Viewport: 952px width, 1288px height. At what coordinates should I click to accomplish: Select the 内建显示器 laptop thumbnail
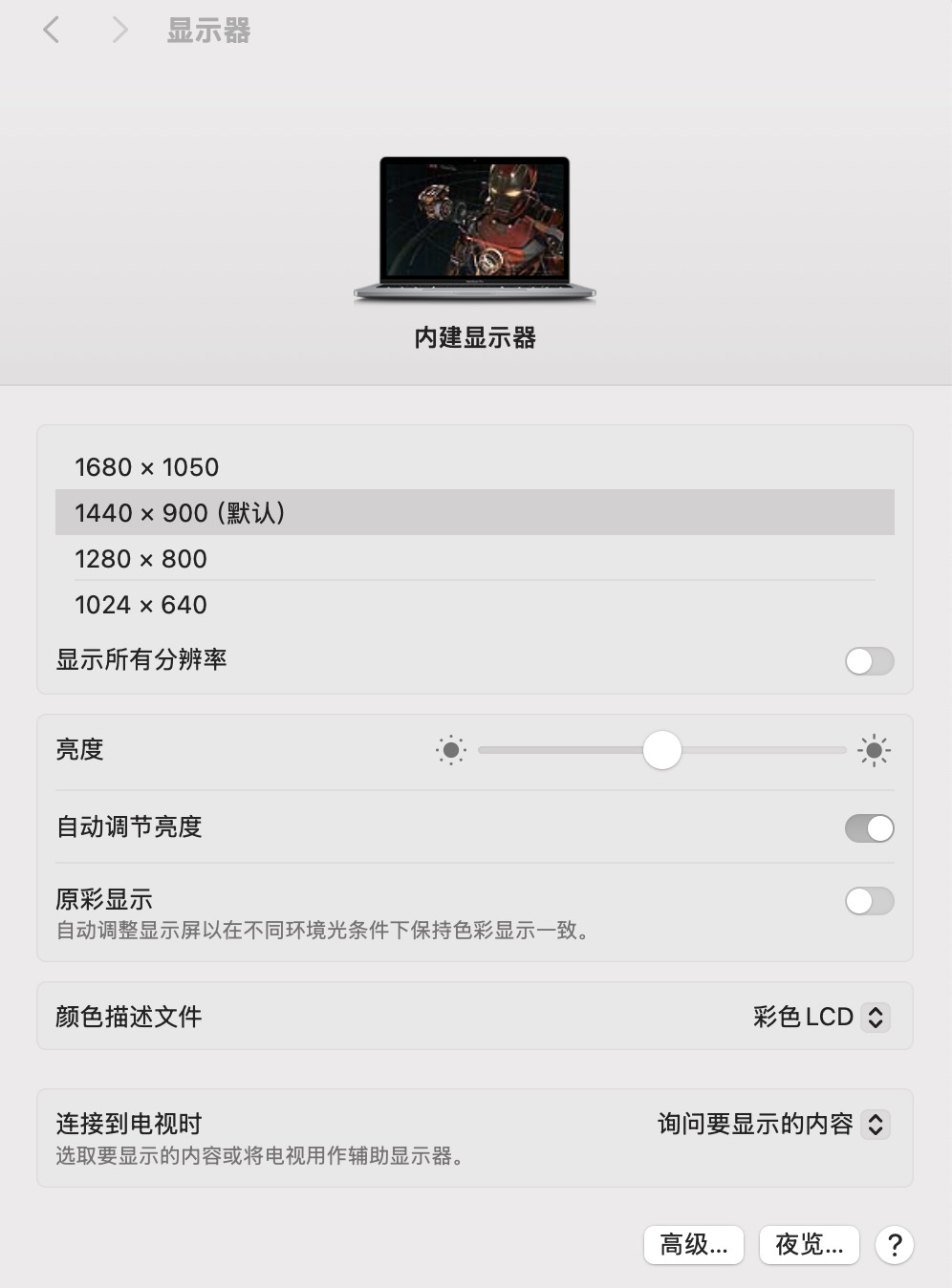475,229
